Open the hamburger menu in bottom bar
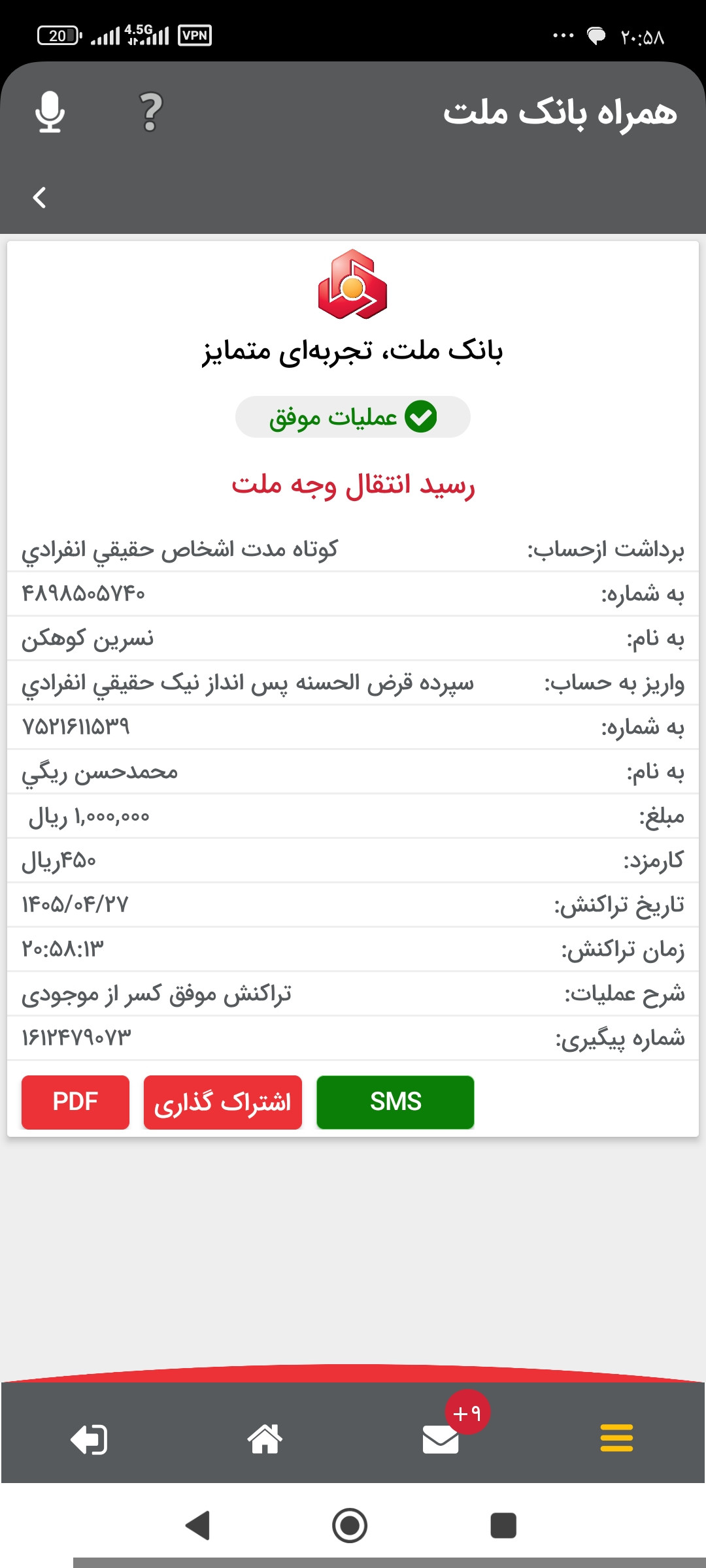This screenshot has width=706, height=1568. point(616,1438)
